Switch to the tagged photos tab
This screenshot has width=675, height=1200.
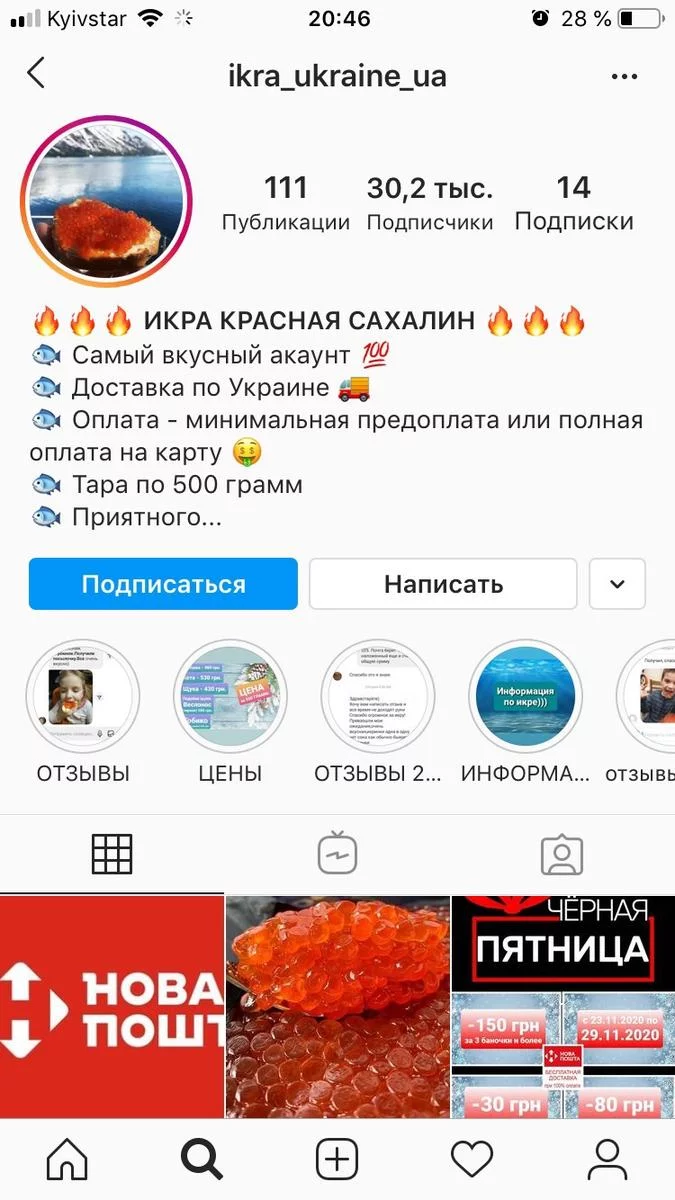(x=562, y=854)
